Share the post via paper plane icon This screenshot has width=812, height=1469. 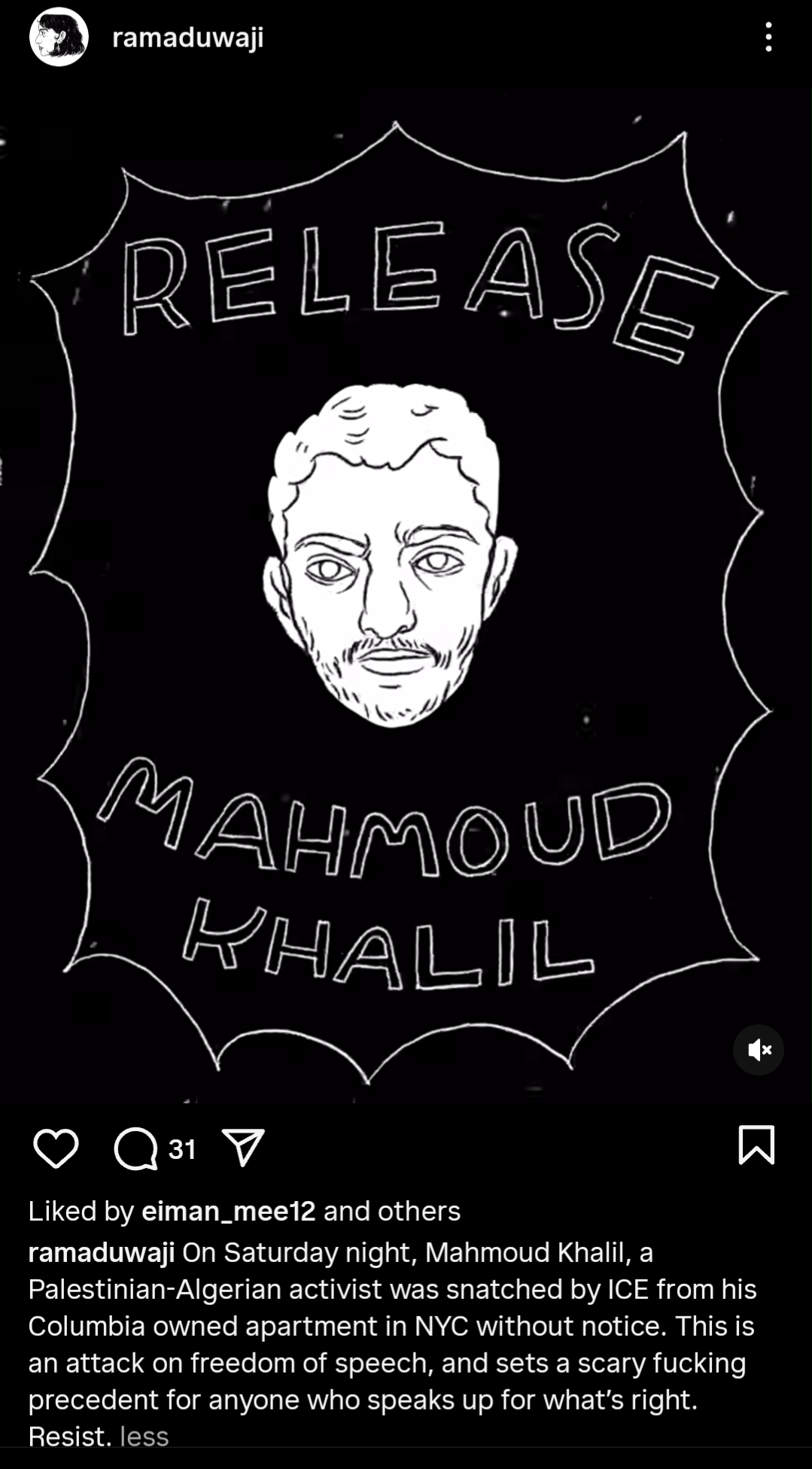coord(243,1148)
